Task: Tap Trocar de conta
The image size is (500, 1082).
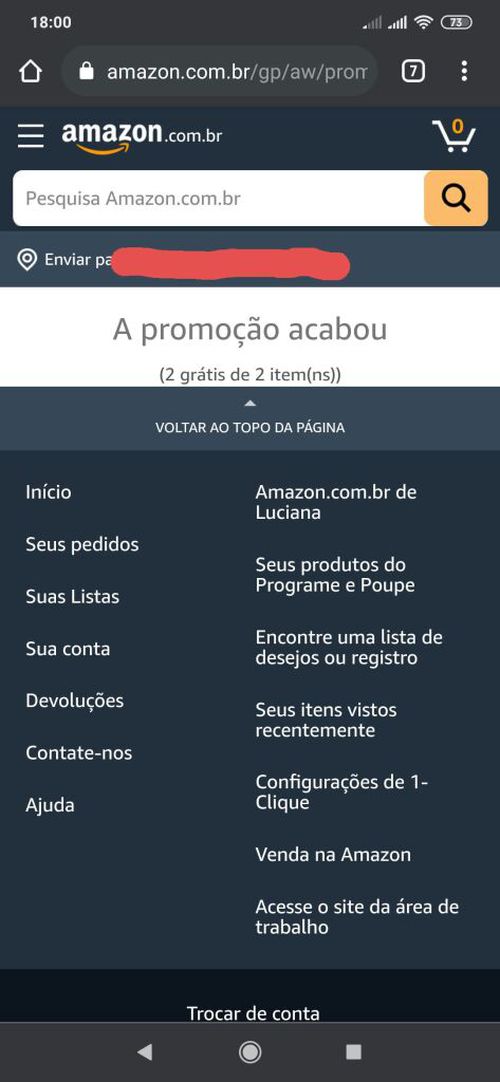Action: click(x=253, y=1014)
